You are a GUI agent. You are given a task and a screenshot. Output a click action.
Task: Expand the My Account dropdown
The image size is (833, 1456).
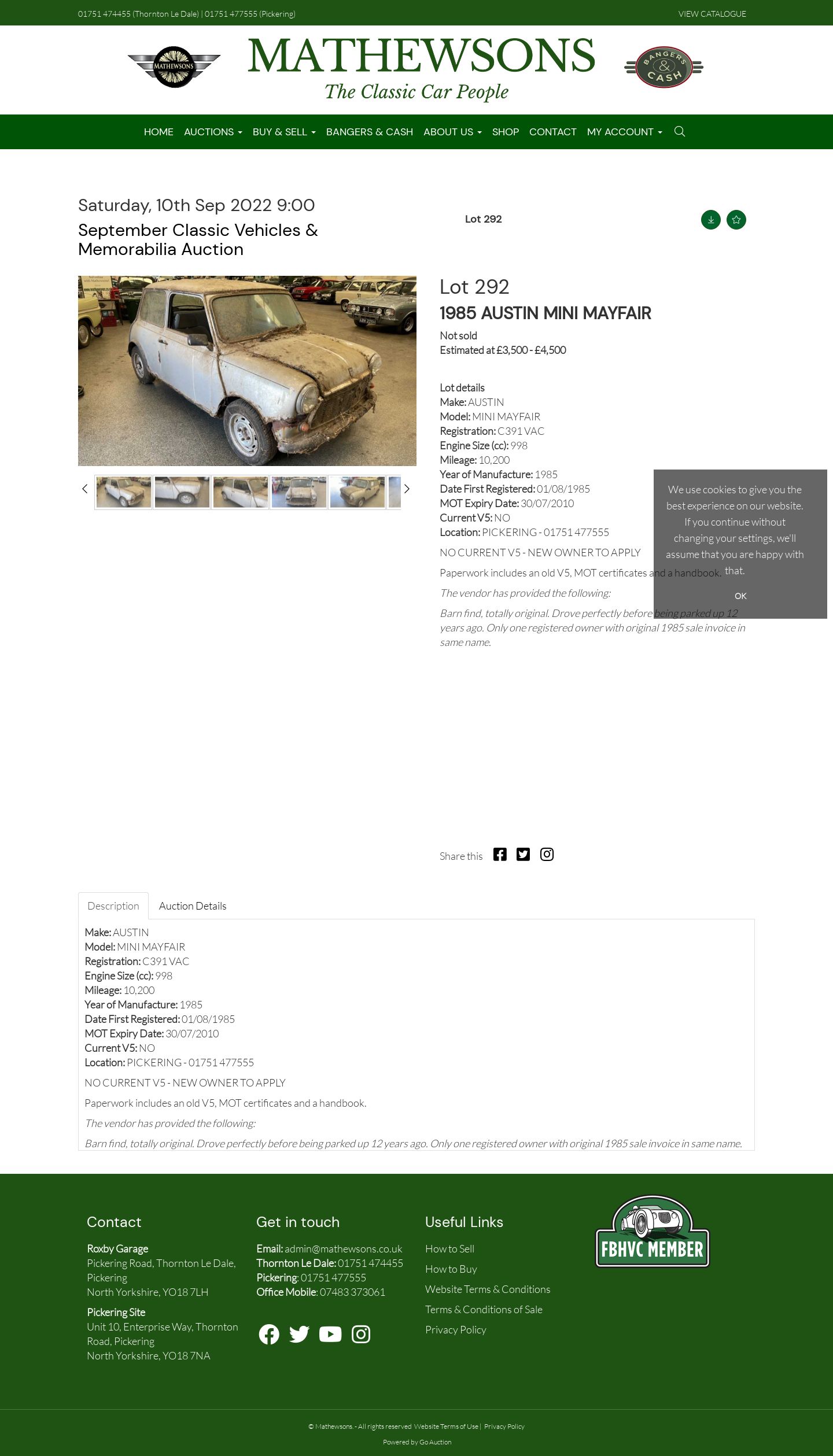click(x=625, y=132)
